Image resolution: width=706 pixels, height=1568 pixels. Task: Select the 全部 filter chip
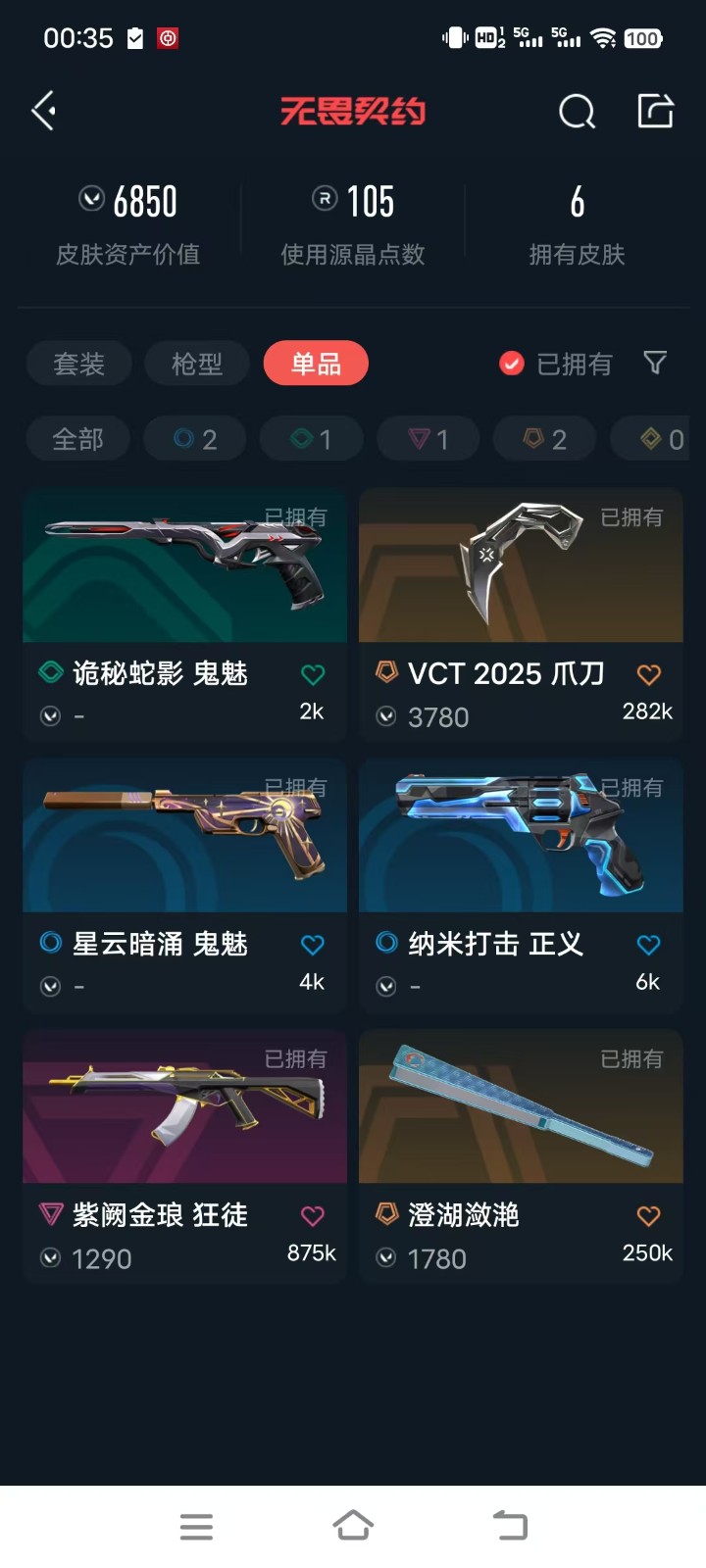coord(77,439)
